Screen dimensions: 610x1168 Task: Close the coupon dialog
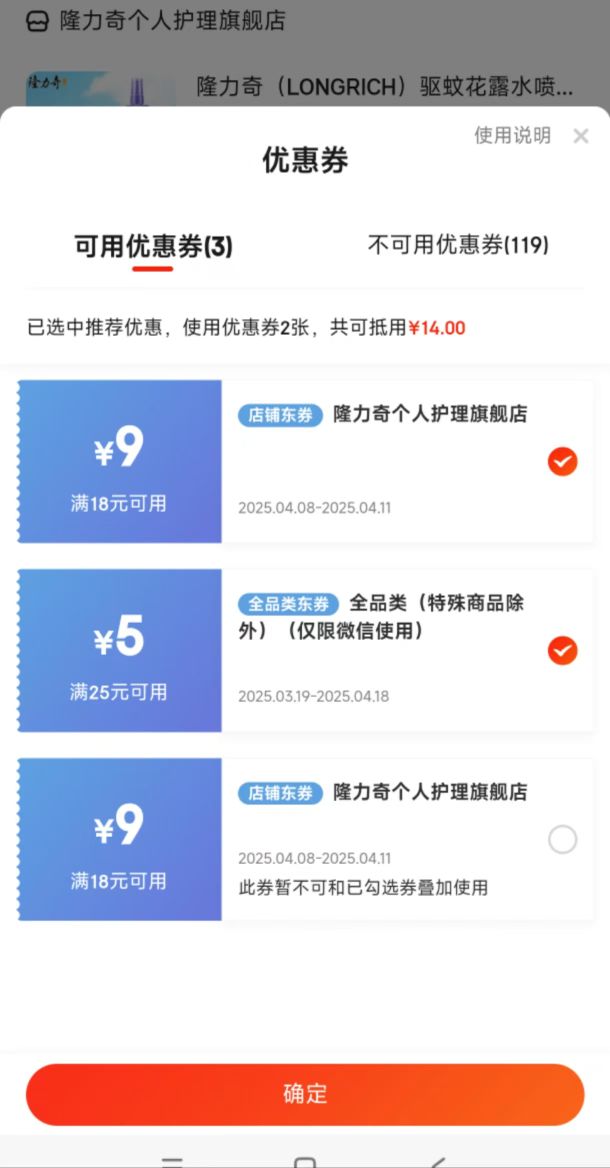coord(580,137)
